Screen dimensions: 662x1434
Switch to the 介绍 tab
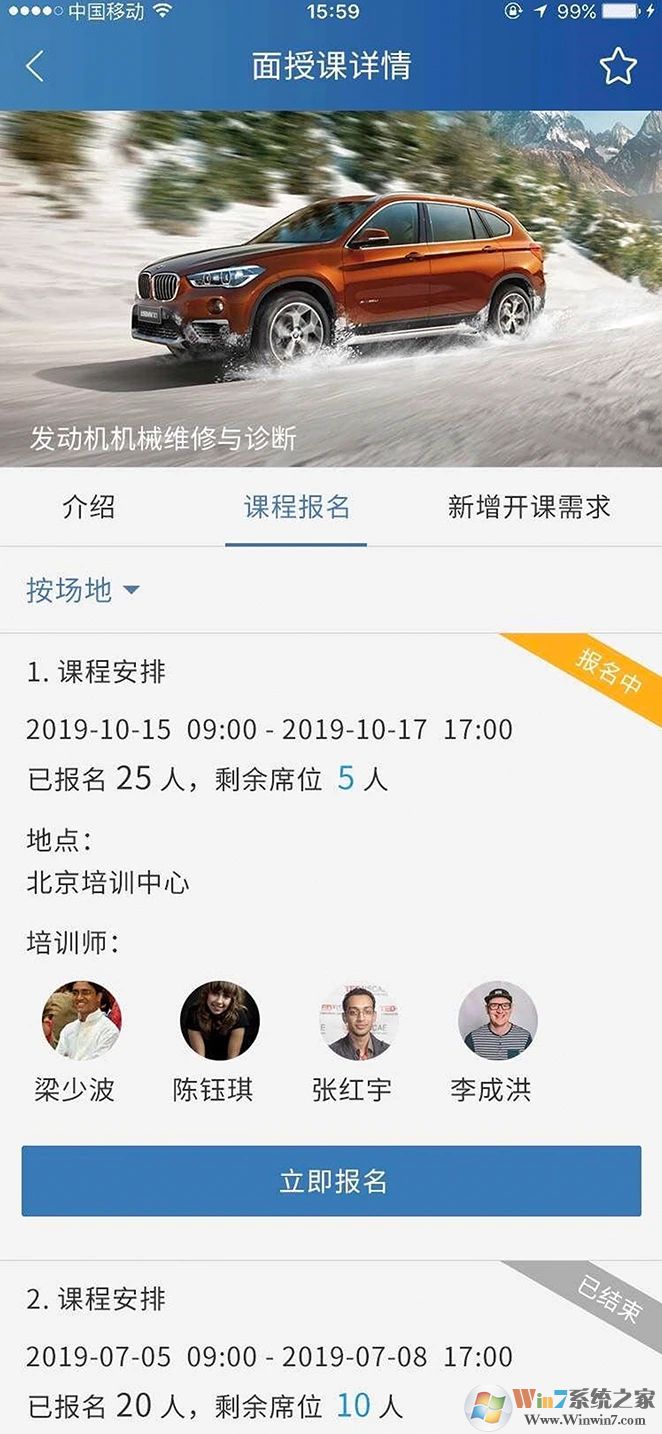89,507
